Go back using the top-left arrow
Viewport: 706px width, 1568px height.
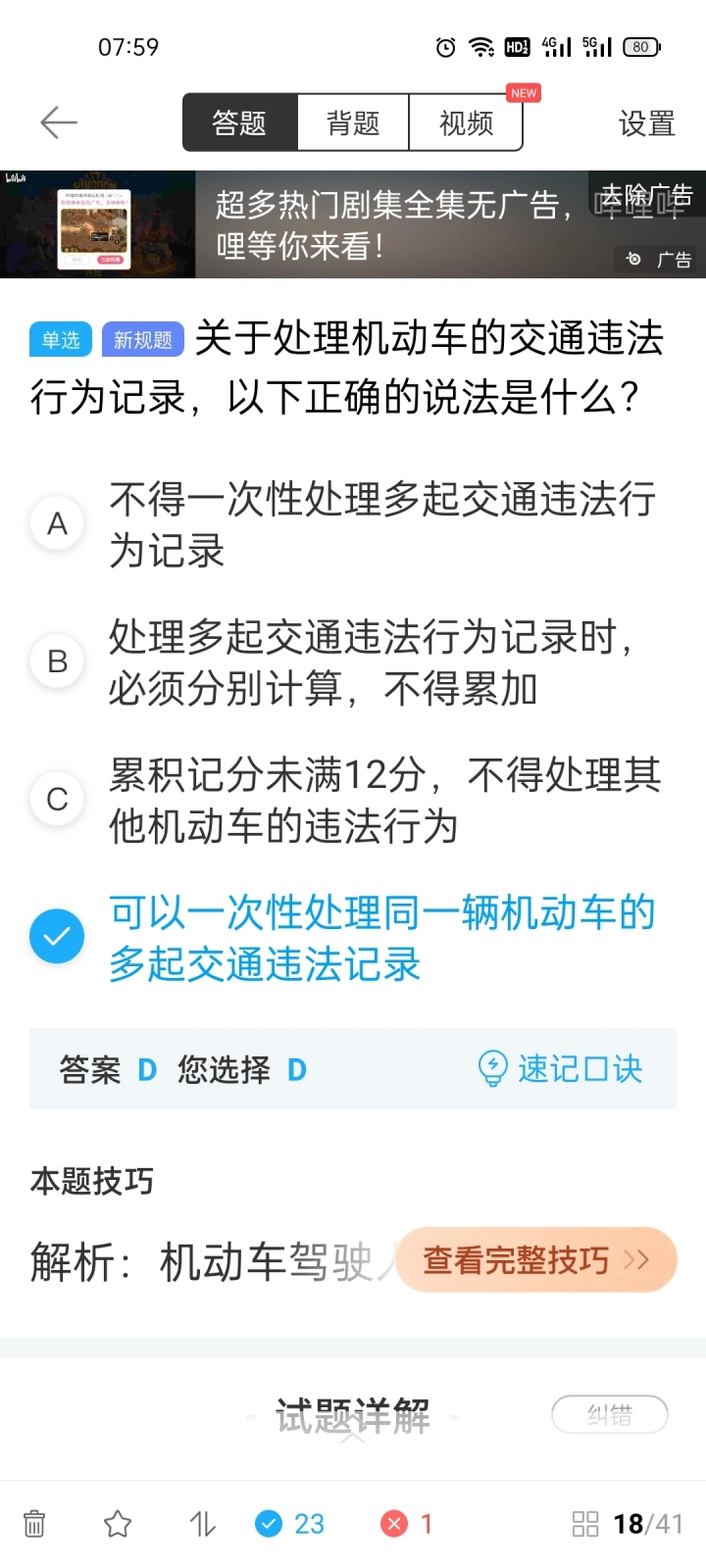[x=58, y=122]
